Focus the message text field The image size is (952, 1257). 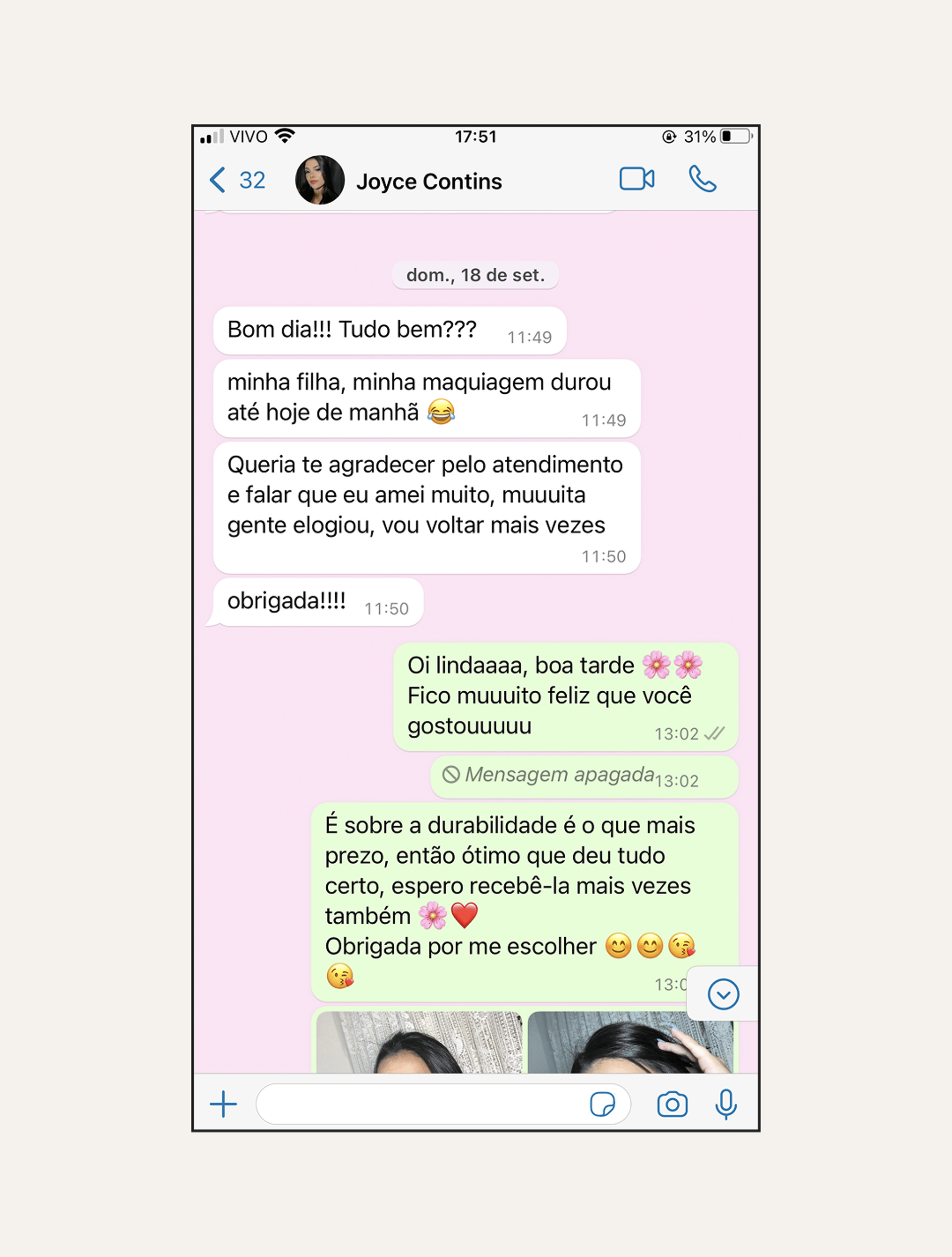tap(420, 1104)
